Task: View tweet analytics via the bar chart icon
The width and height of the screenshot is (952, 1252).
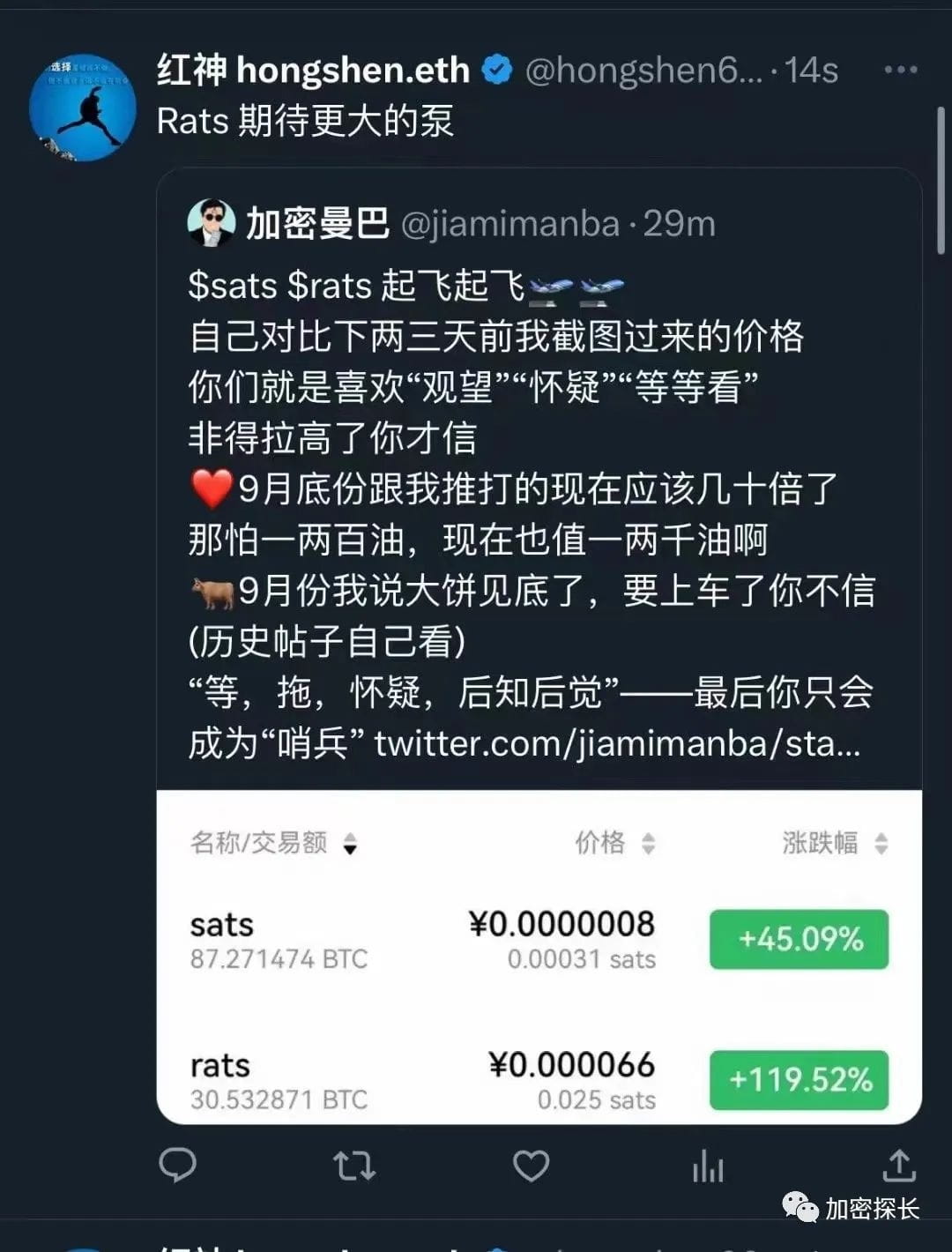Action: (x=706, y=1166)
